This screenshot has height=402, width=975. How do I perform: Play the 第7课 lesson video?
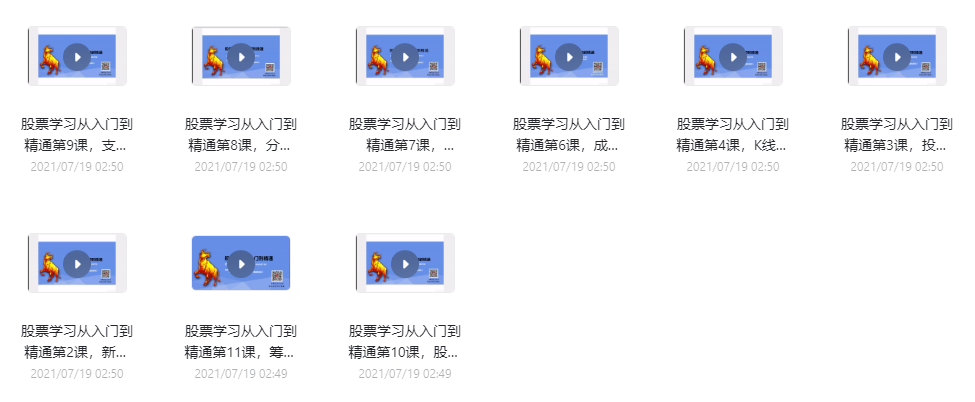(x=405, y=56)
